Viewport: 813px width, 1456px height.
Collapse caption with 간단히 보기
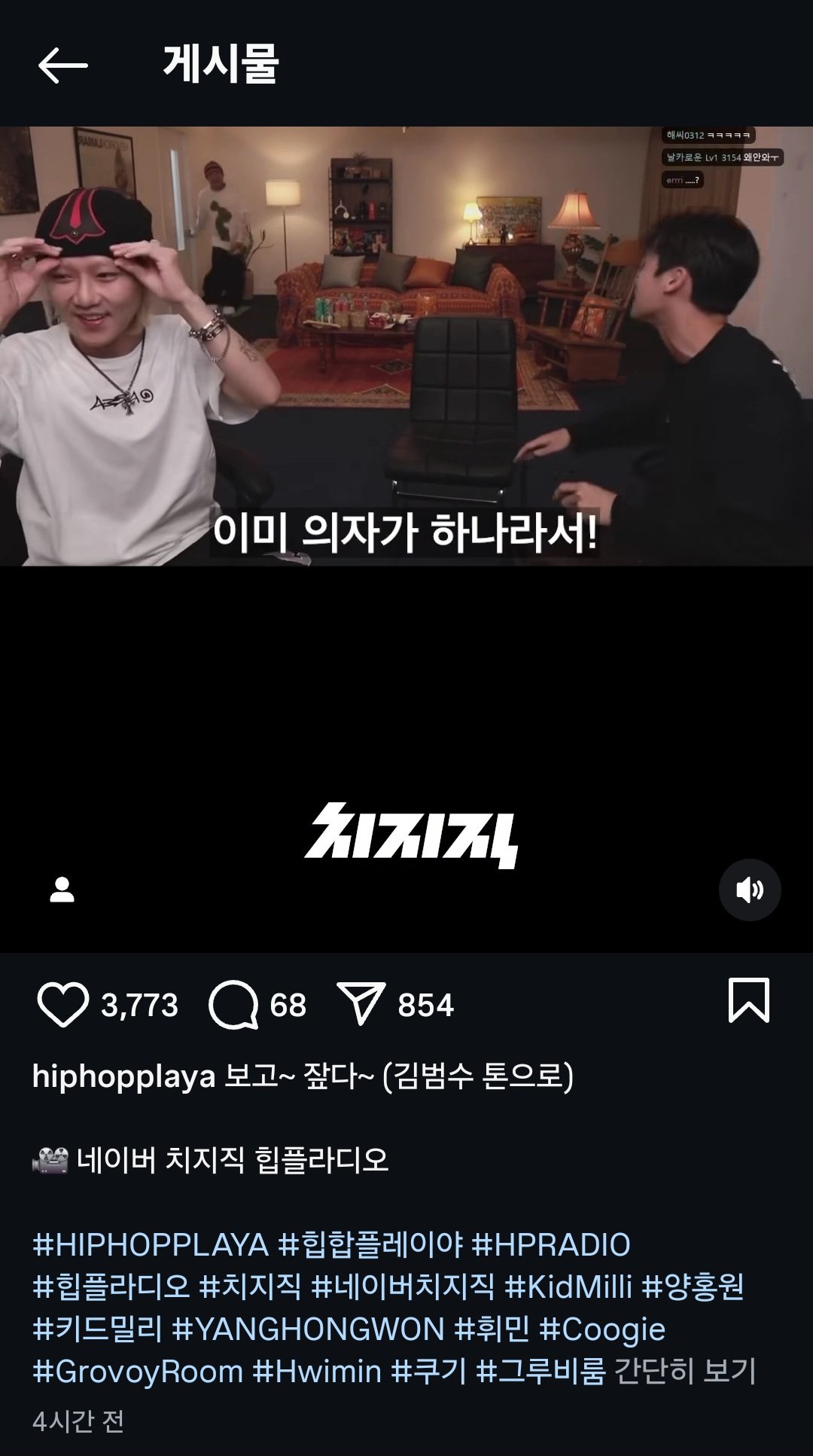coord(685,1372)
